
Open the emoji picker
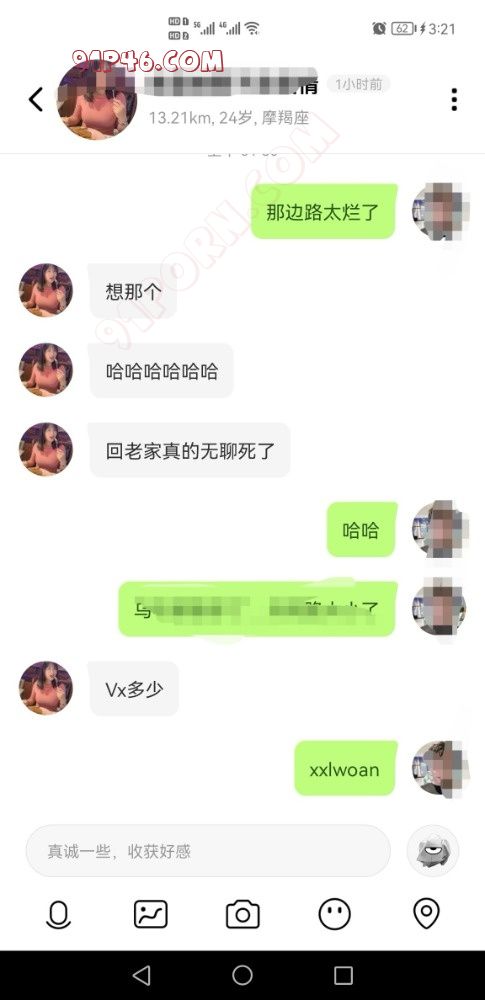(334, 915)
